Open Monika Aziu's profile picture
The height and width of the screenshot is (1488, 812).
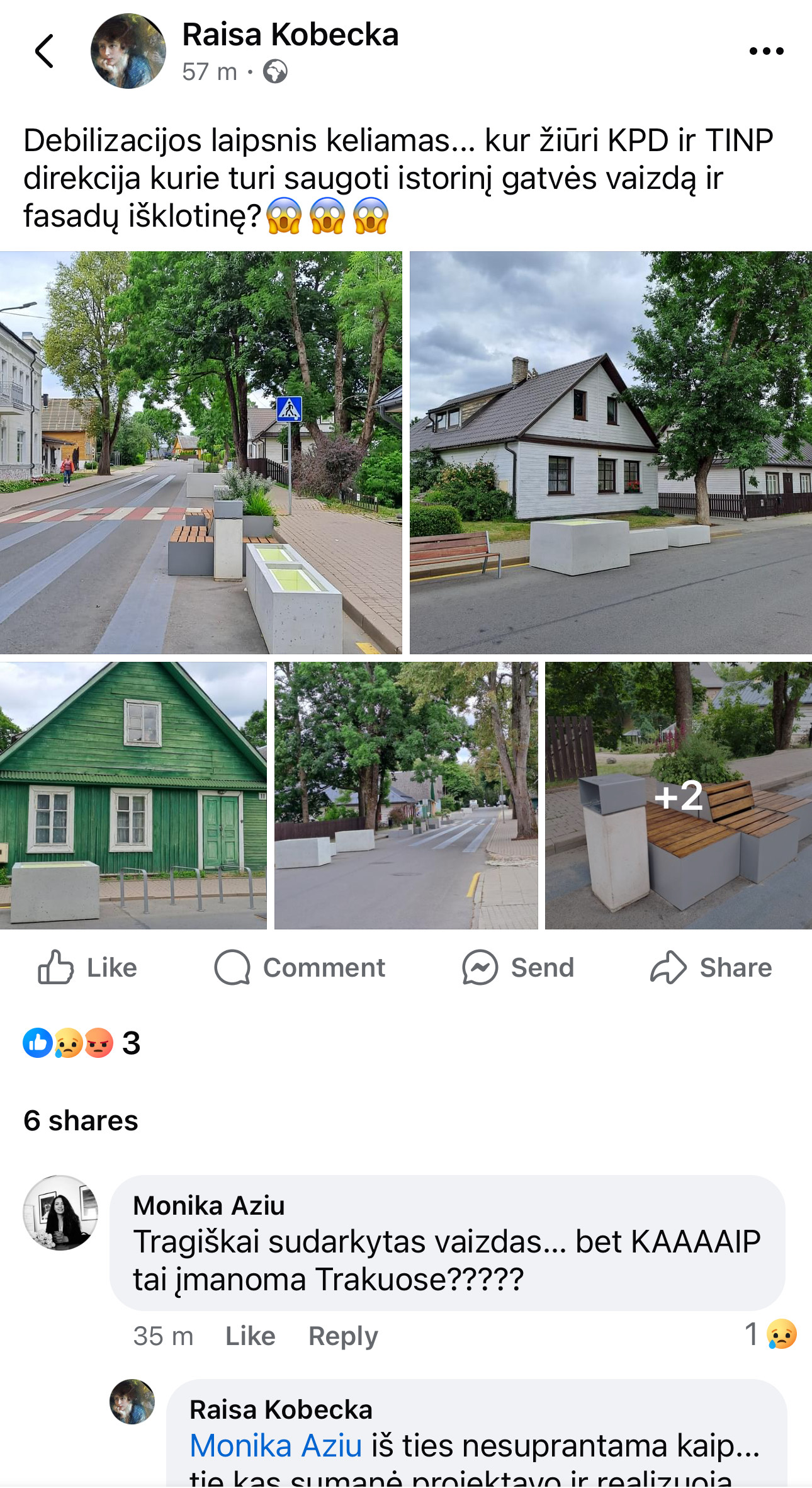point(60,1212)
